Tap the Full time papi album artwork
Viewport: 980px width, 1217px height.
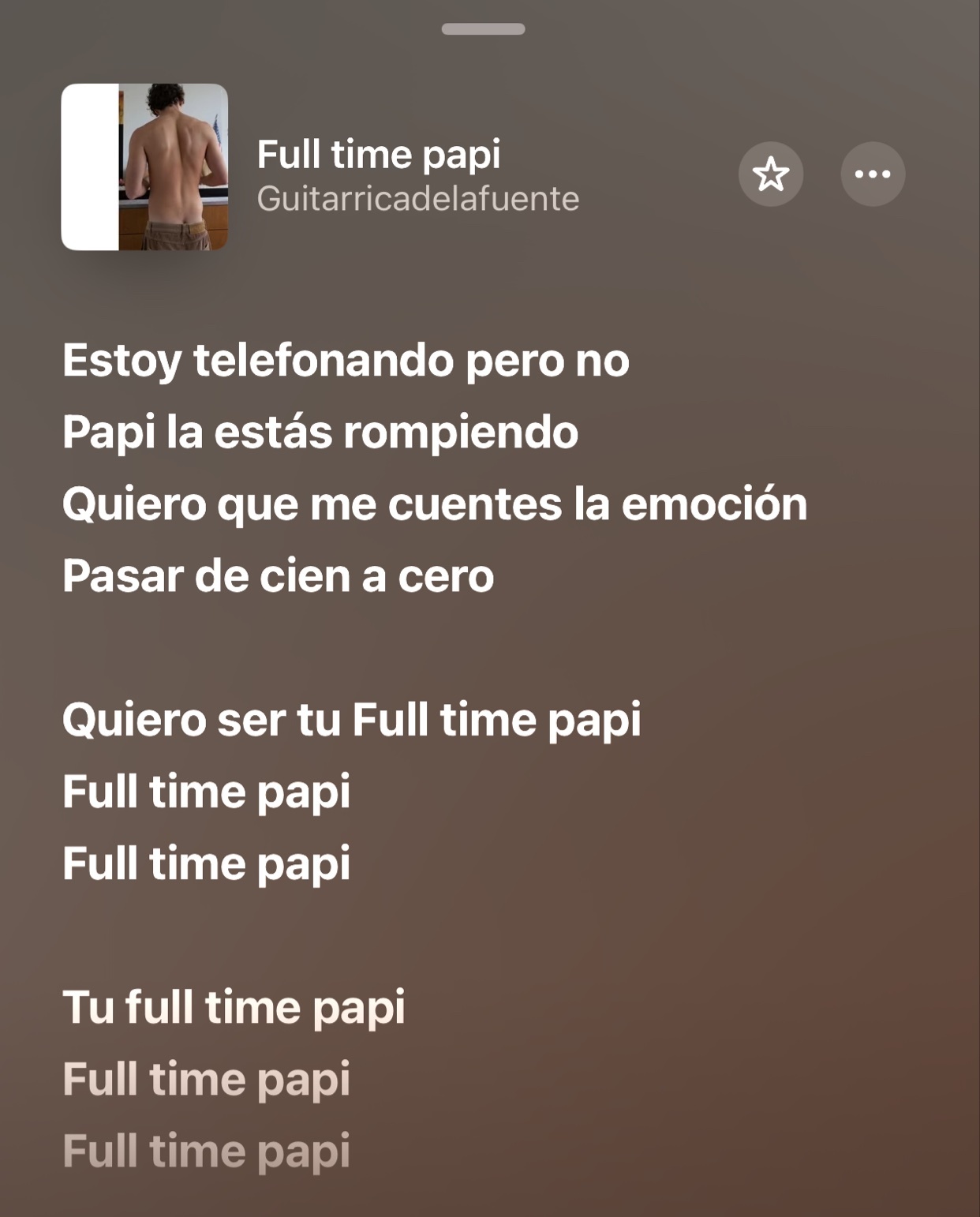(x=144, y=167)
